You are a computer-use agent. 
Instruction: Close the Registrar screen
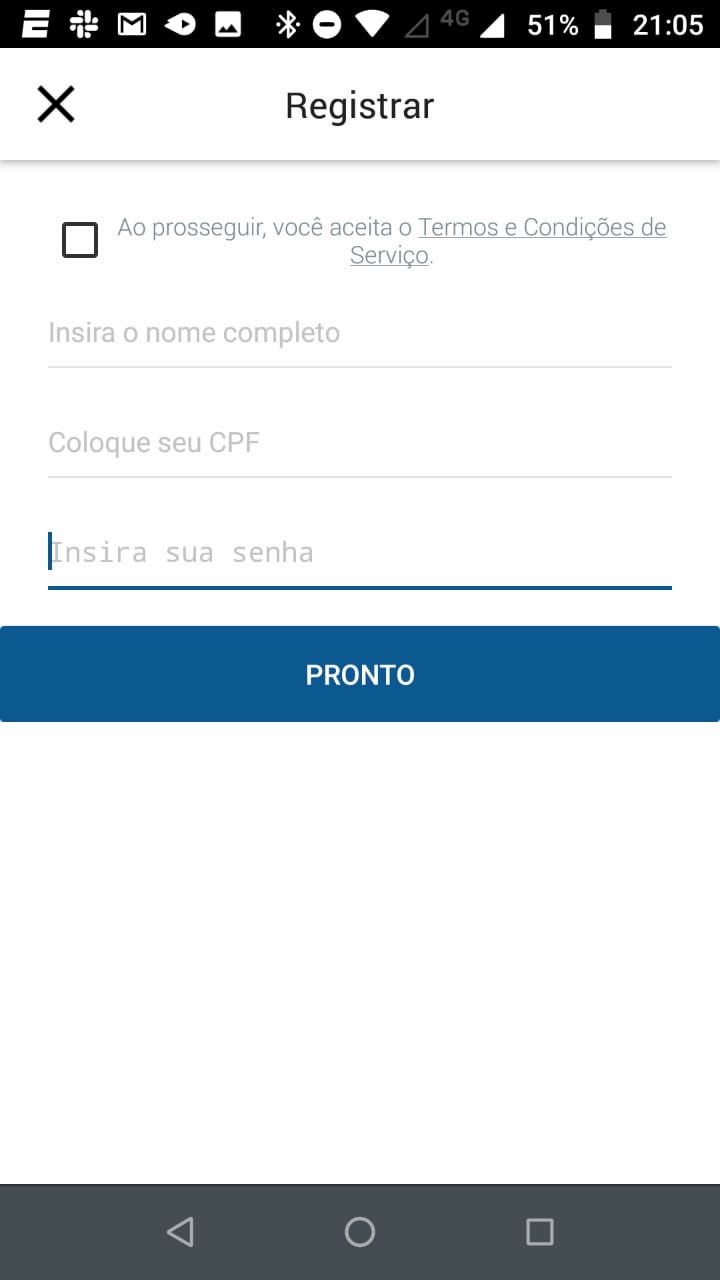(x=56, y=104)
